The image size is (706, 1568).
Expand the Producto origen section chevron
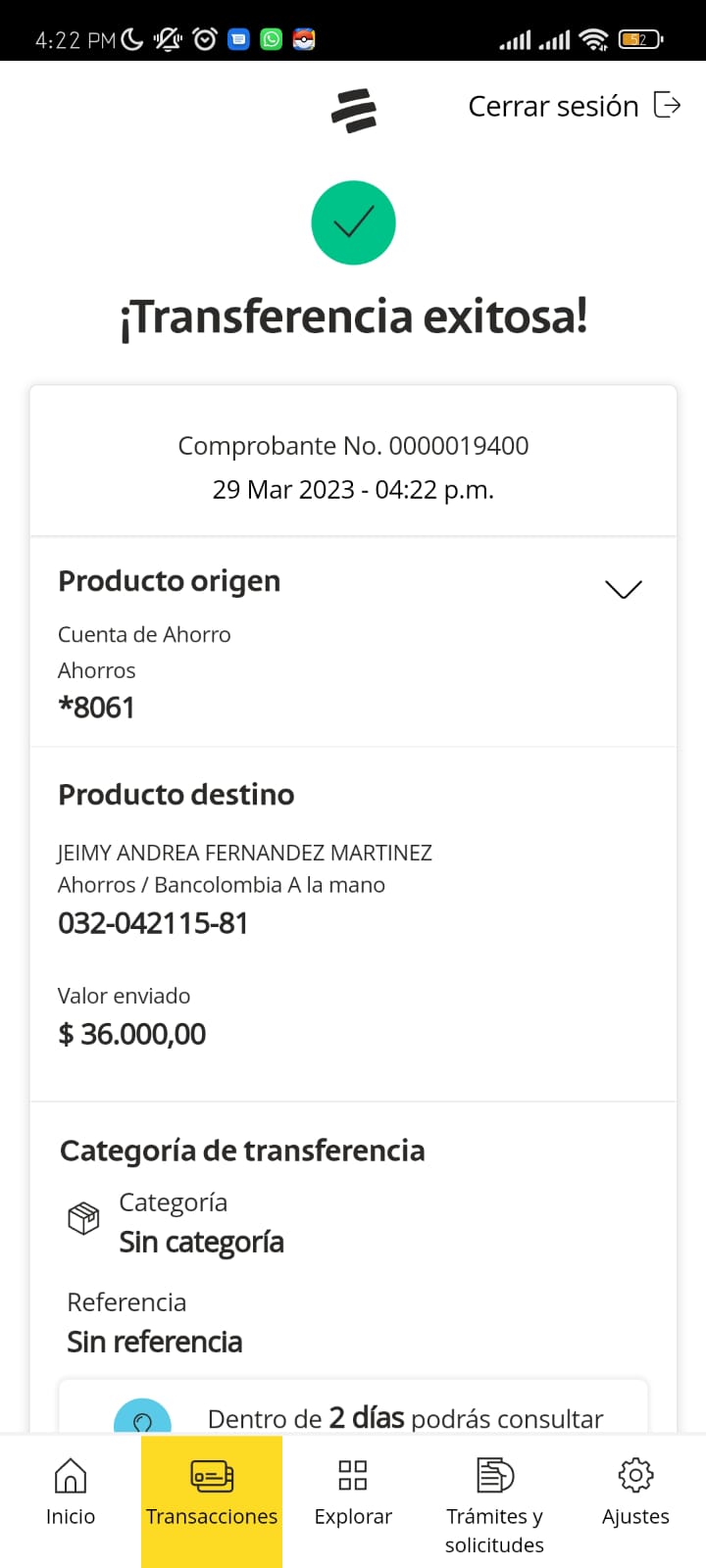[624, 589]
